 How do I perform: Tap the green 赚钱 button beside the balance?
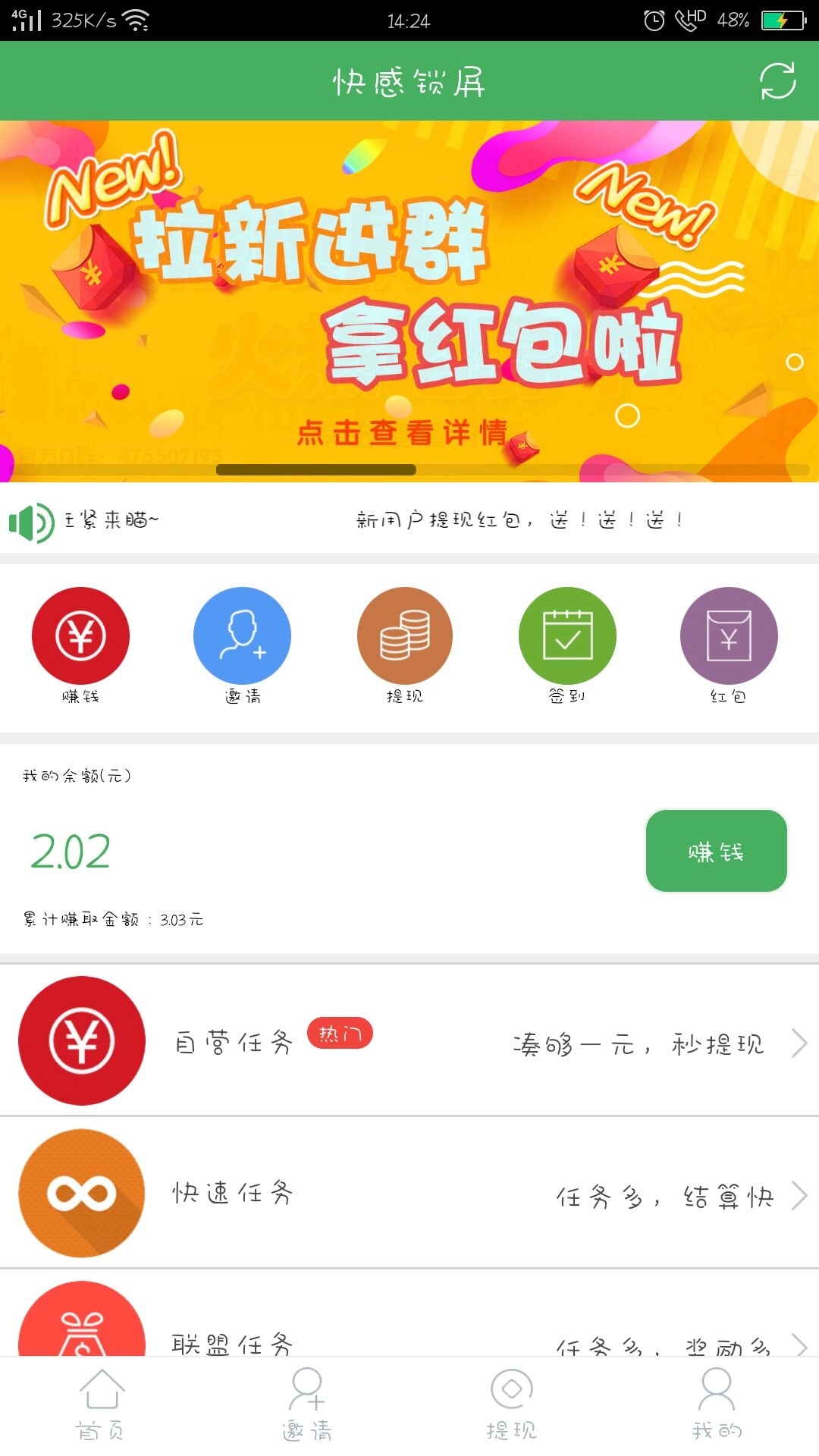716,851
